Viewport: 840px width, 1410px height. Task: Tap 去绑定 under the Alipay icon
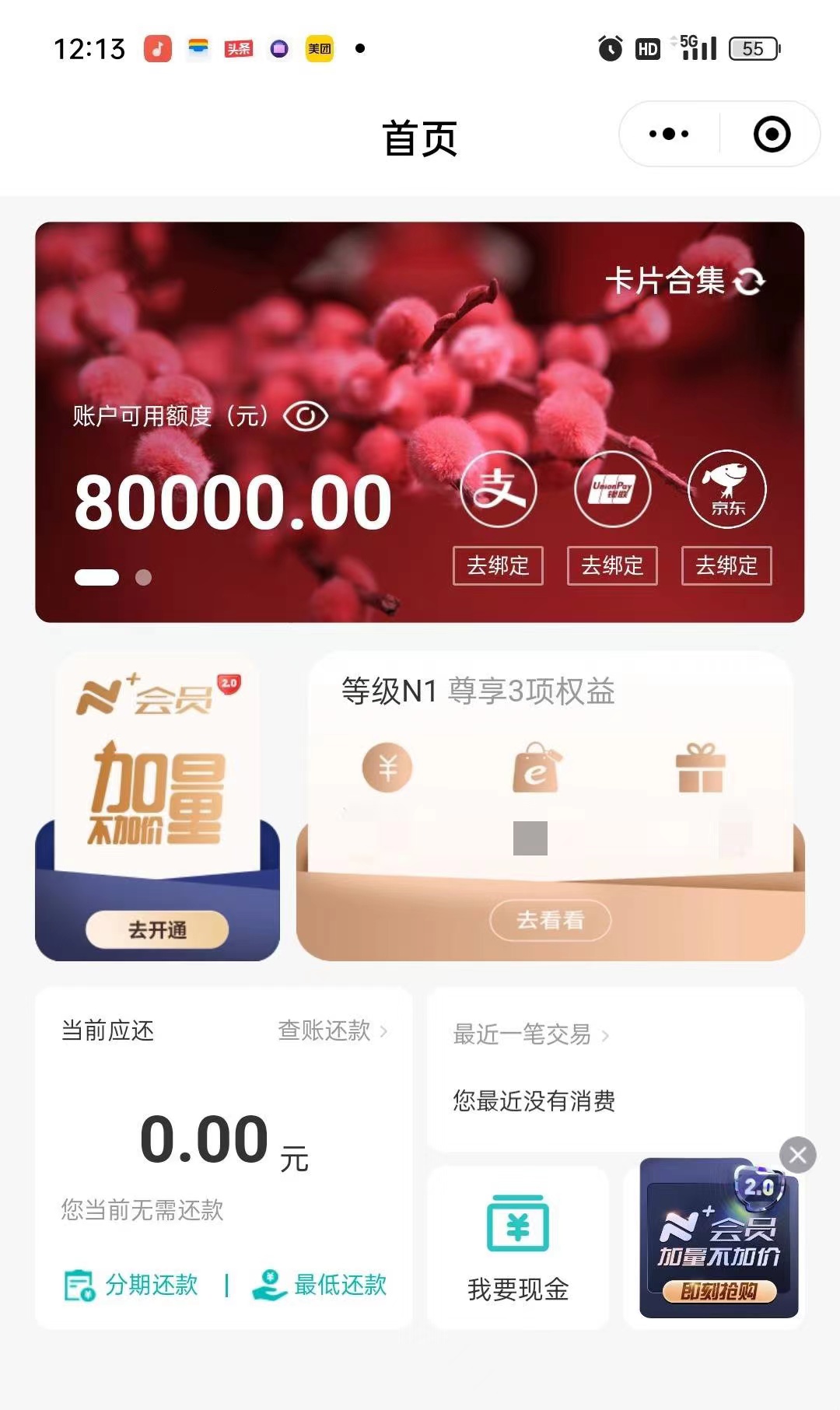point(498,565)
